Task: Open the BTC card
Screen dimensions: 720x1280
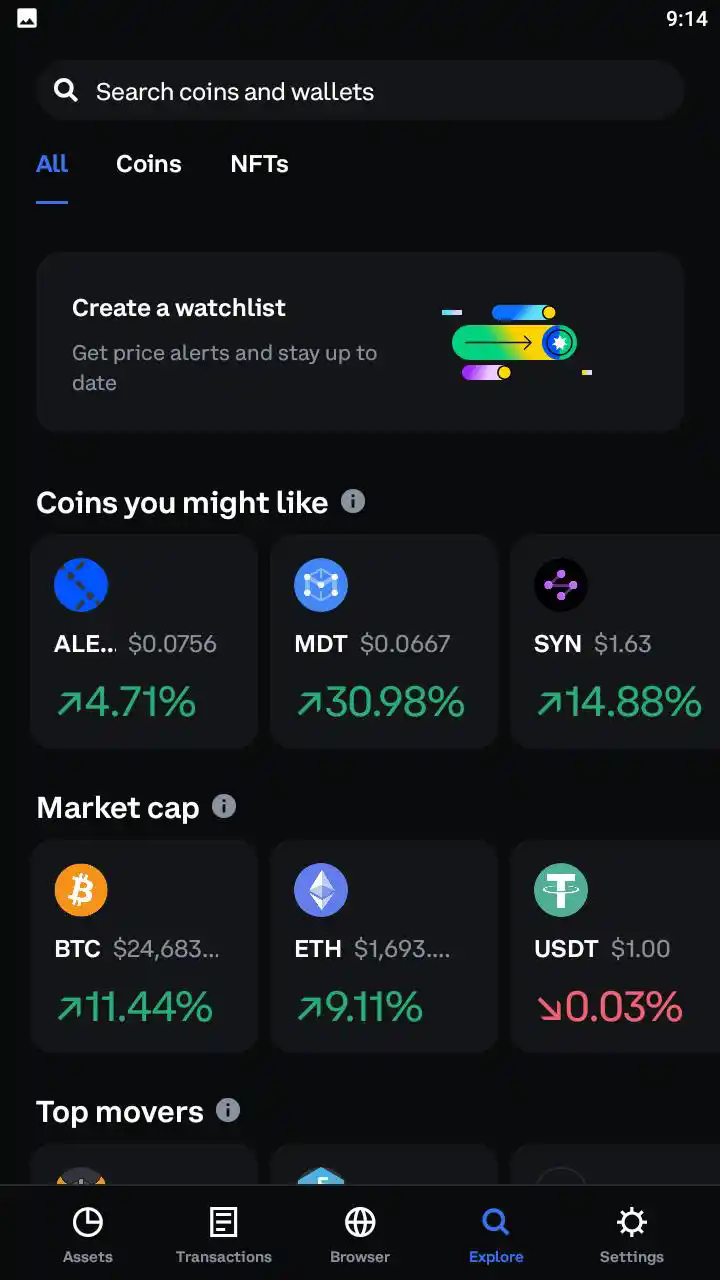Action: (x=144, y=946)
